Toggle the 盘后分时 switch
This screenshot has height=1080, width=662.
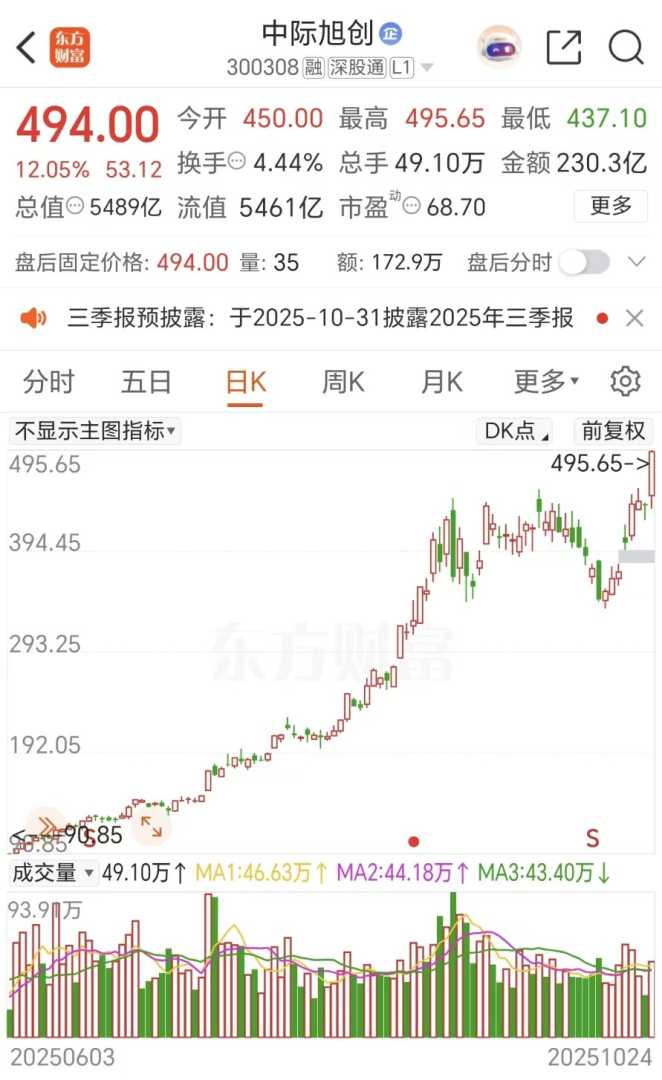pyautogui.click(x=584, y=263)
